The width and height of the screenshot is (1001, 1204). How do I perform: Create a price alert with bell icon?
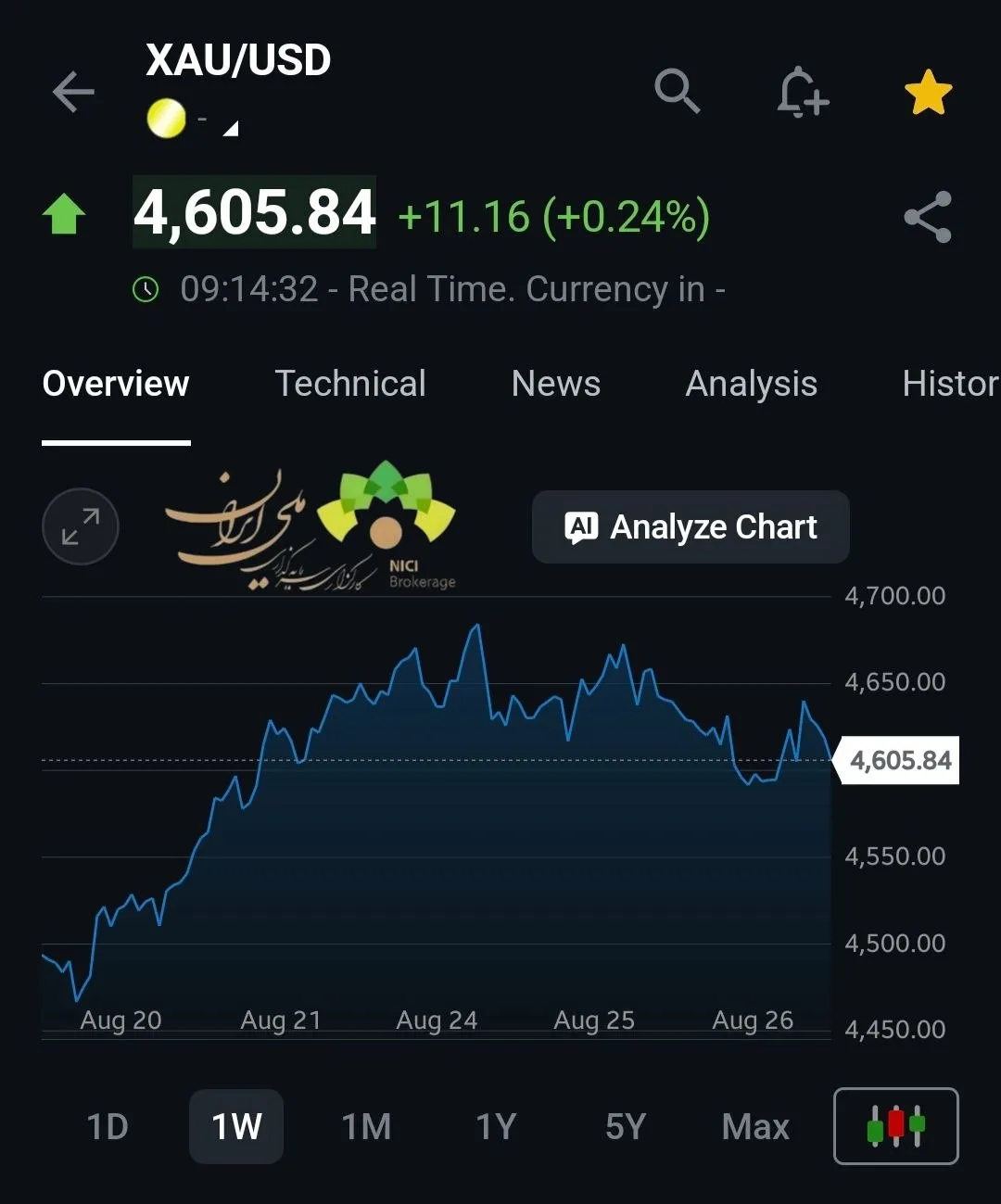802,92
